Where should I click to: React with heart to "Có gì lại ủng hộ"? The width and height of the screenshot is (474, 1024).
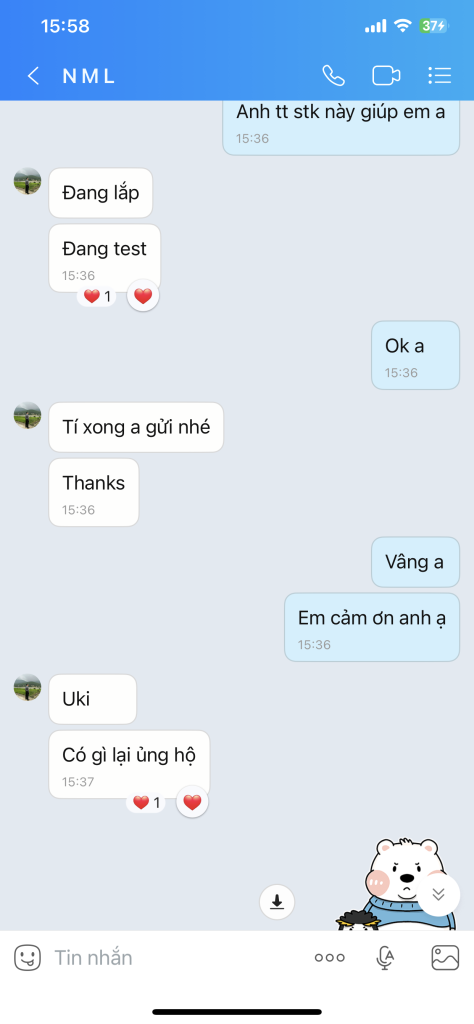192,802
